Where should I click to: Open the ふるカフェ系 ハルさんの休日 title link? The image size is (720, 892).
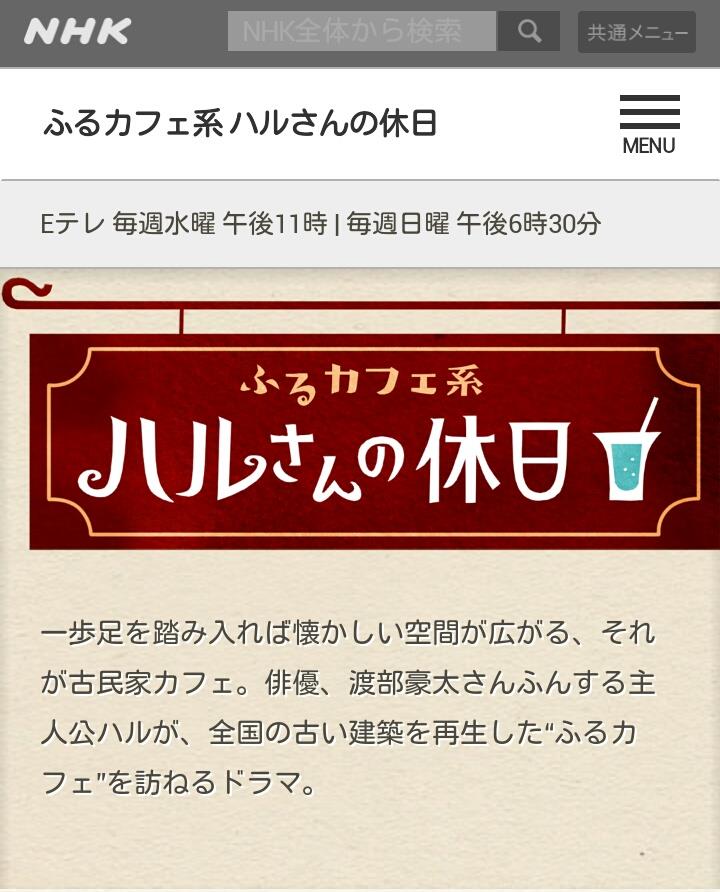[240, 124]
